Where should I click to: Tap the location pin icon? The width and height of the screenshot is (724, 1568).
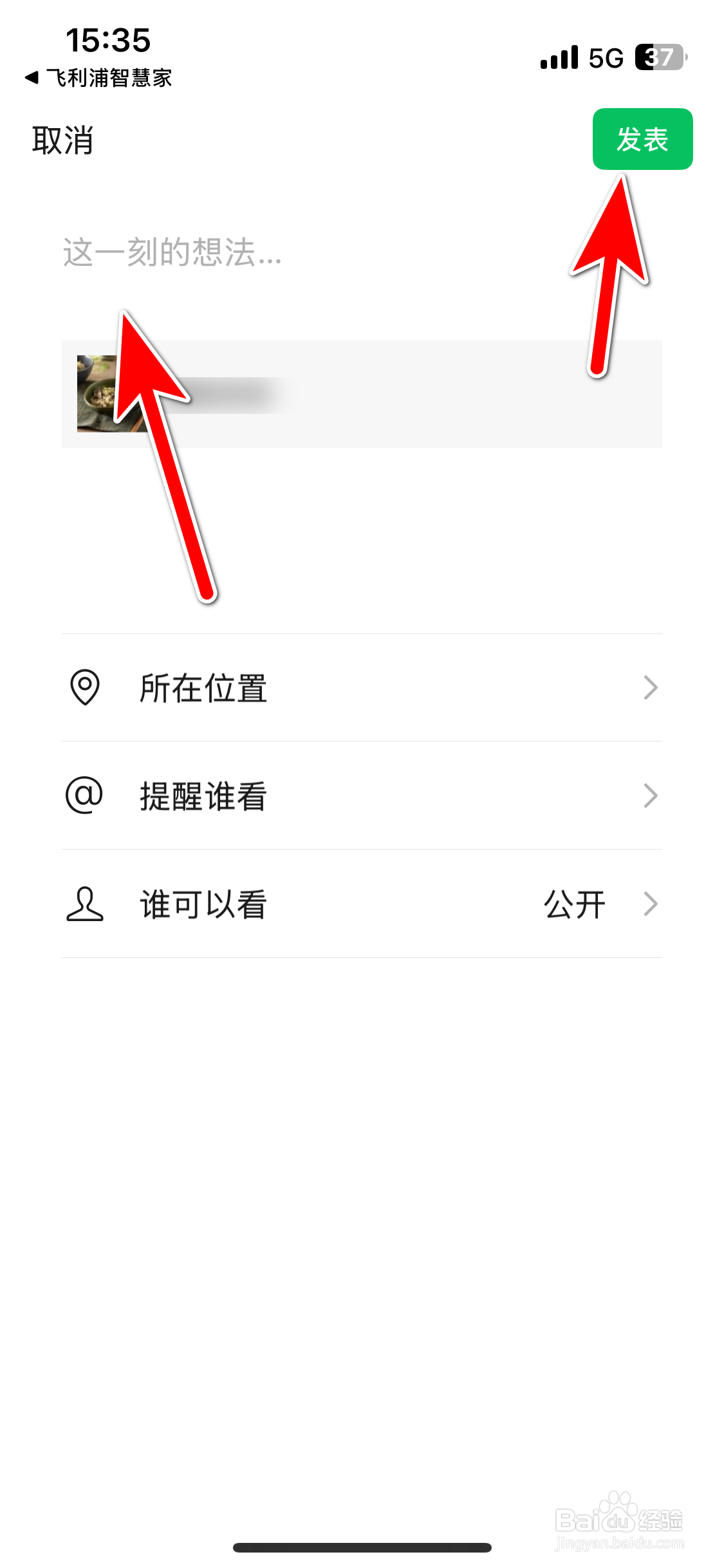84,689
